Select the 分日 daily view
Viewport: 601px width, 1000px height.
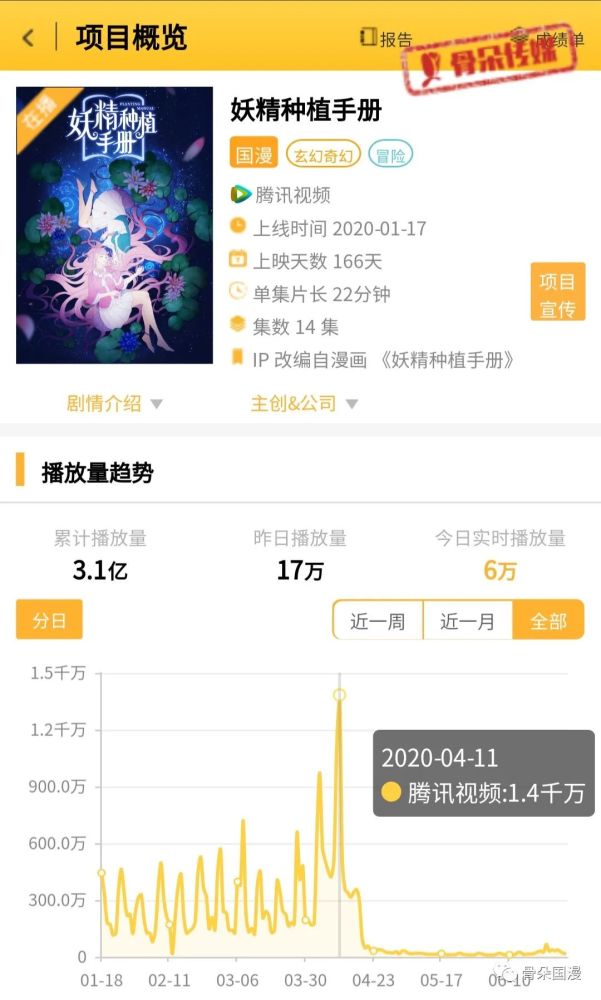tap(49, 620)
